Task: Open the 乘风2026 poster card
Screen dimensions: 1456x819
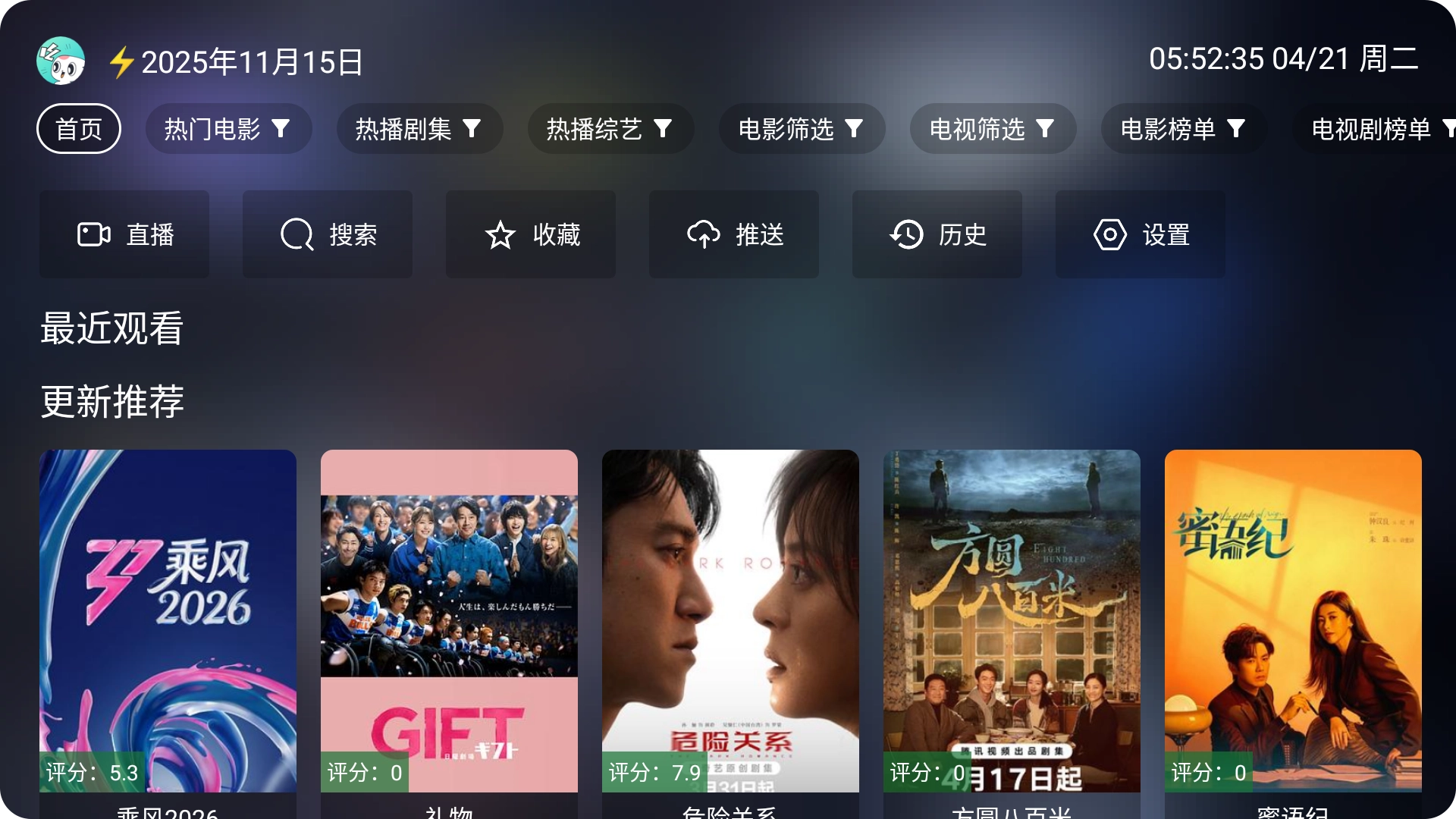Action: point(168,622)
